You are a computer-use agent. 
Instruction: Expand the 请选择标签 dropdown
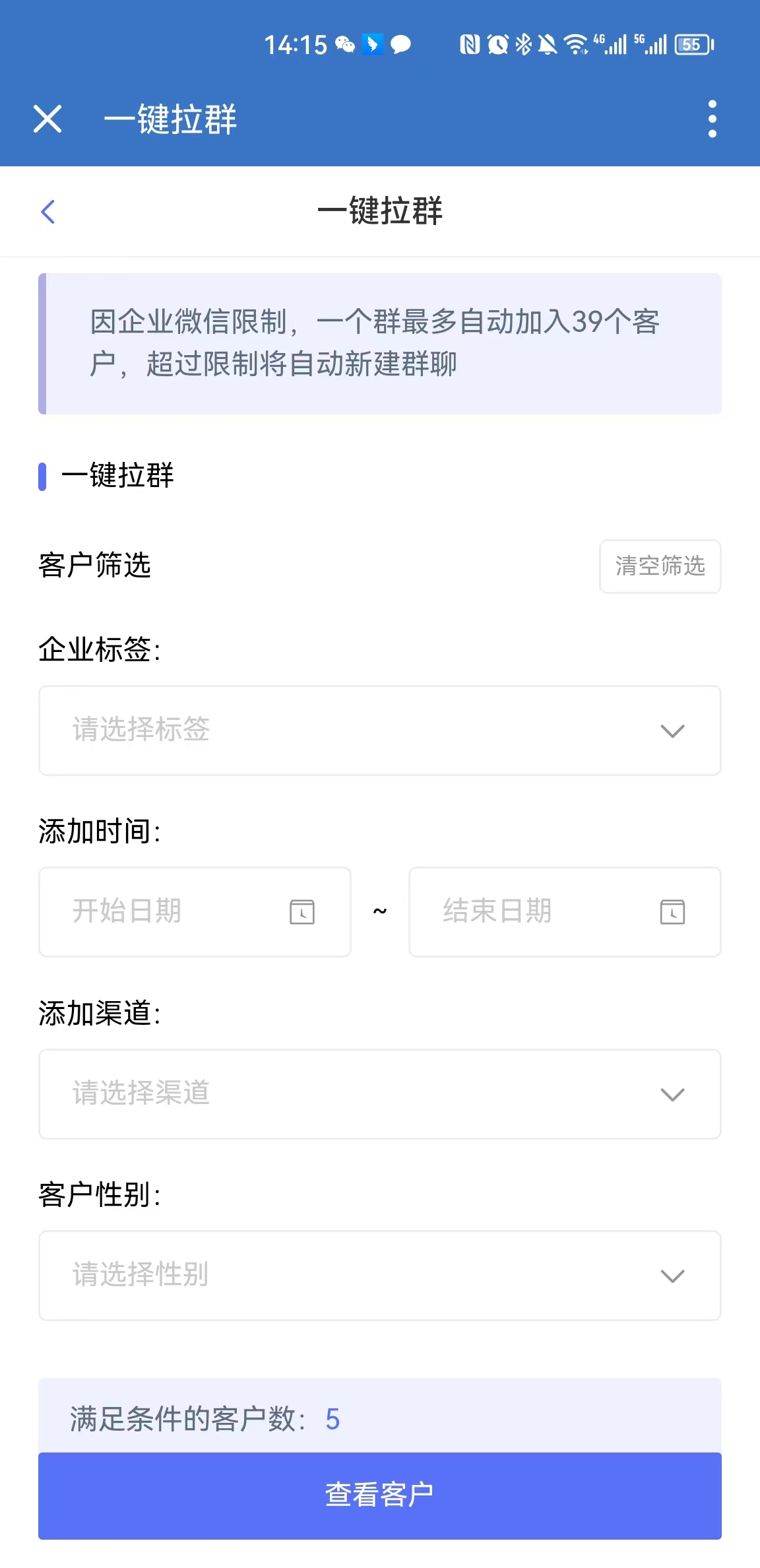379,730
